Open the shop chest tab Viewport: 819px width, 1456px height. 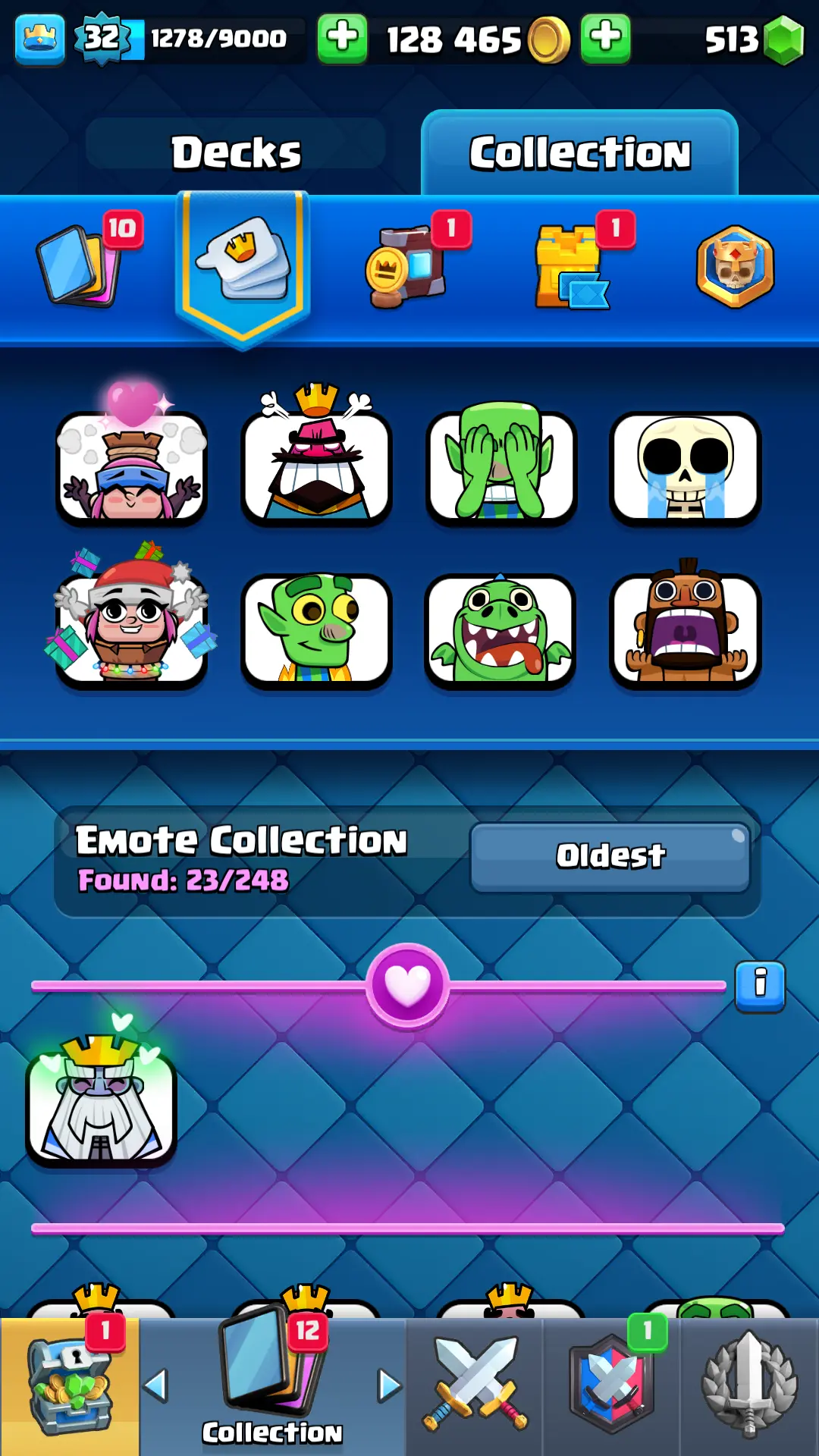pyautogui.click(x=70, y=1388)
